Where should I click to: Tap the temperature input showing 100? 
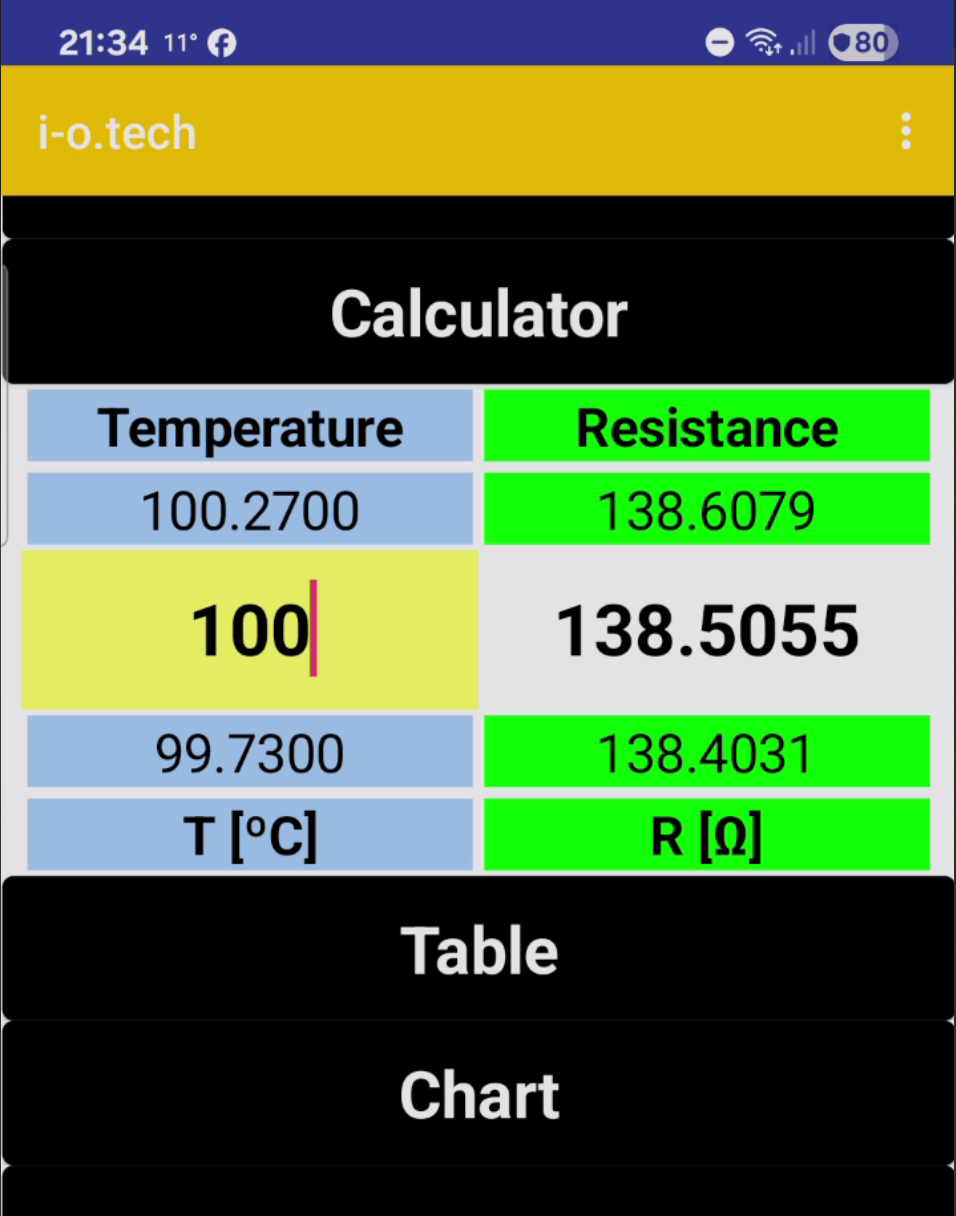(250, 630)
